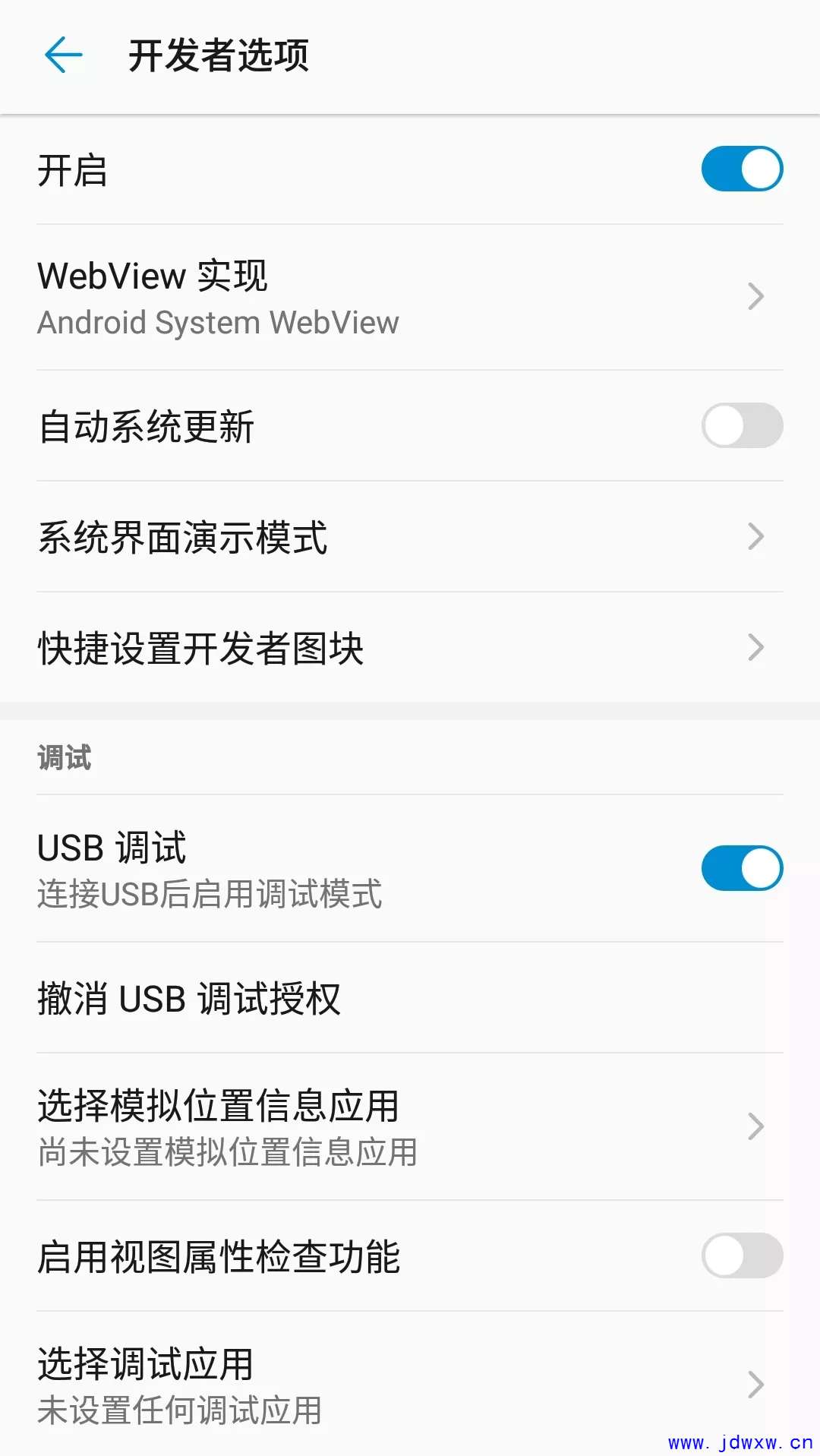Open 选择模拟位置信息应用
820x1456 pixels.
(x=410, y=1126)
